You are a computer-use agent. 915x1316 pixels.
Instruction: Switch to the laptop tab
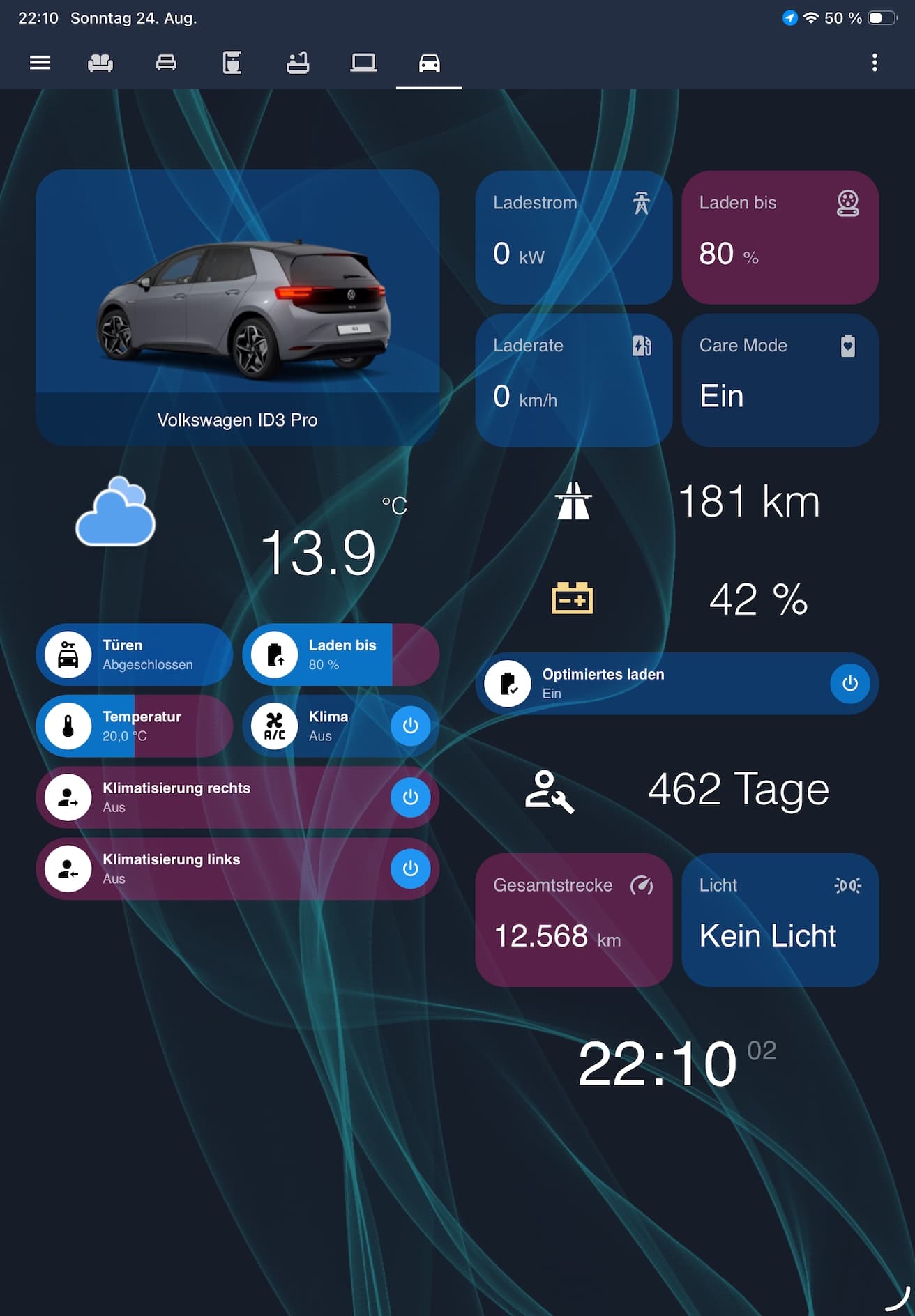click(x=363, y=63)
